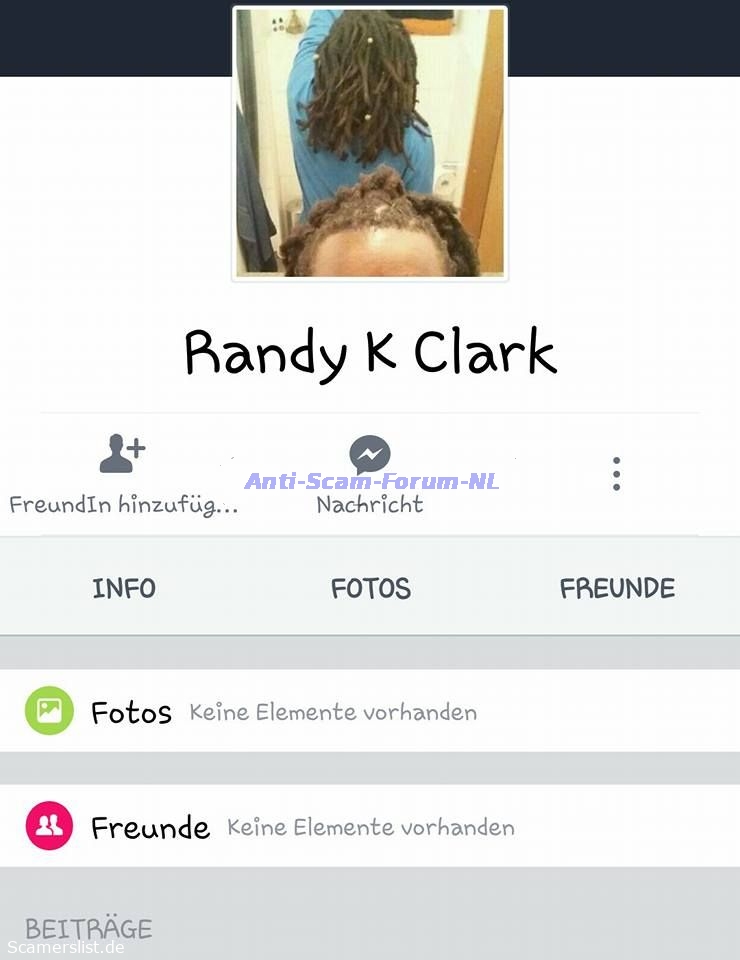Open the Fotos row

click(x=370, y=712)
